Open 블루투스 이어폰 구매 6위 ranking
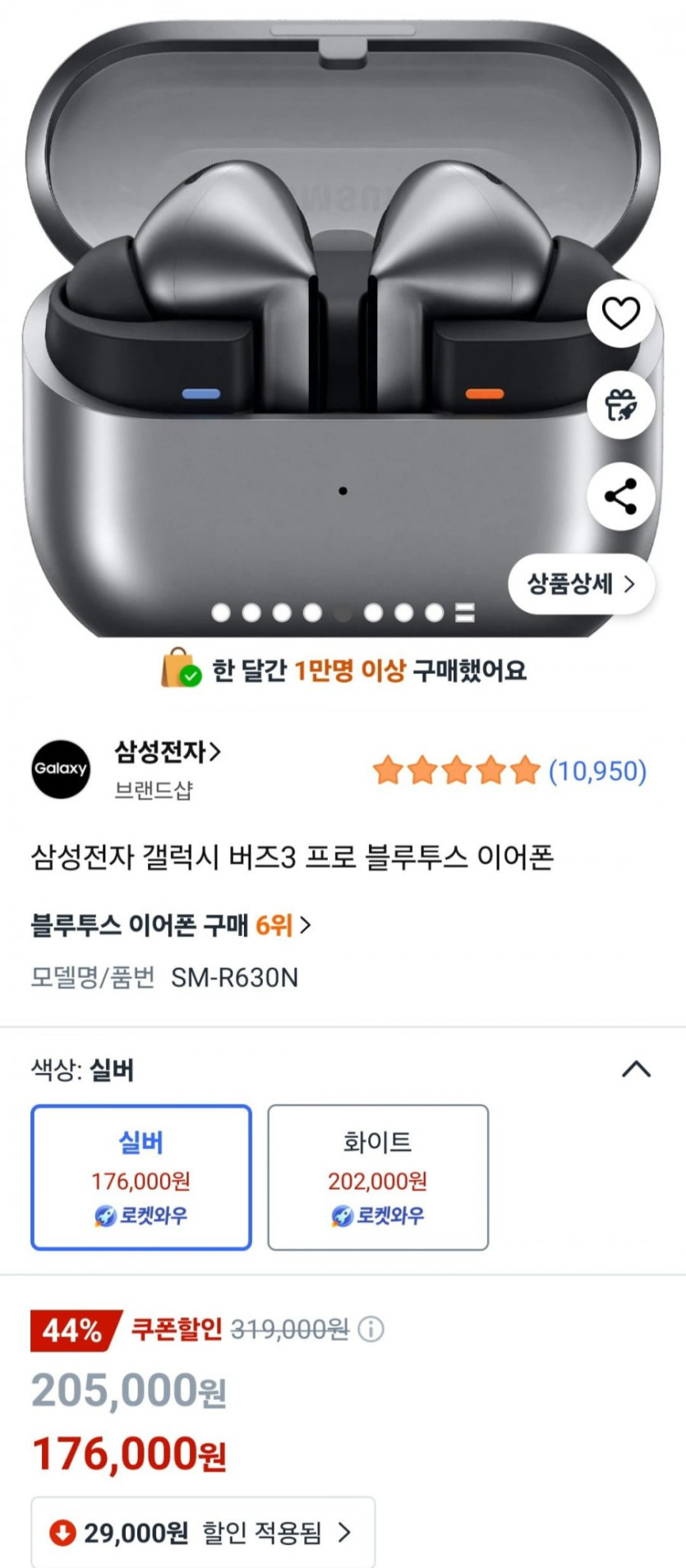686x1568 pixels. coord(171,925)
